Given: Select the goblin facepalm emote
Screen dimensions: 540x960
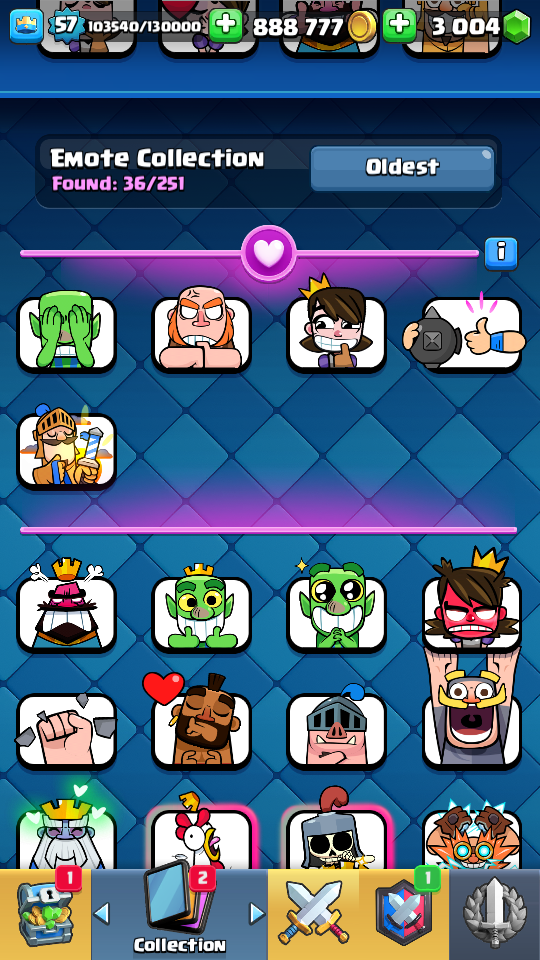Looking at the screenshot, I should [66, 332].
